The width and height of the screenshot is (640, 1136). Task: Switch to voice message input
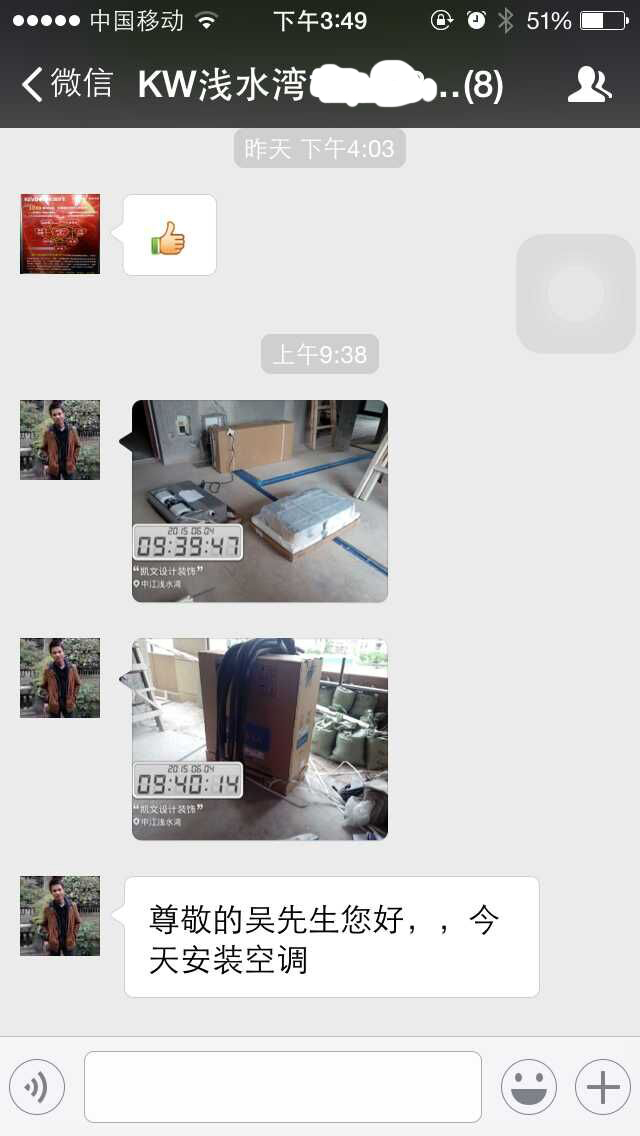[x=37, y=1087]
